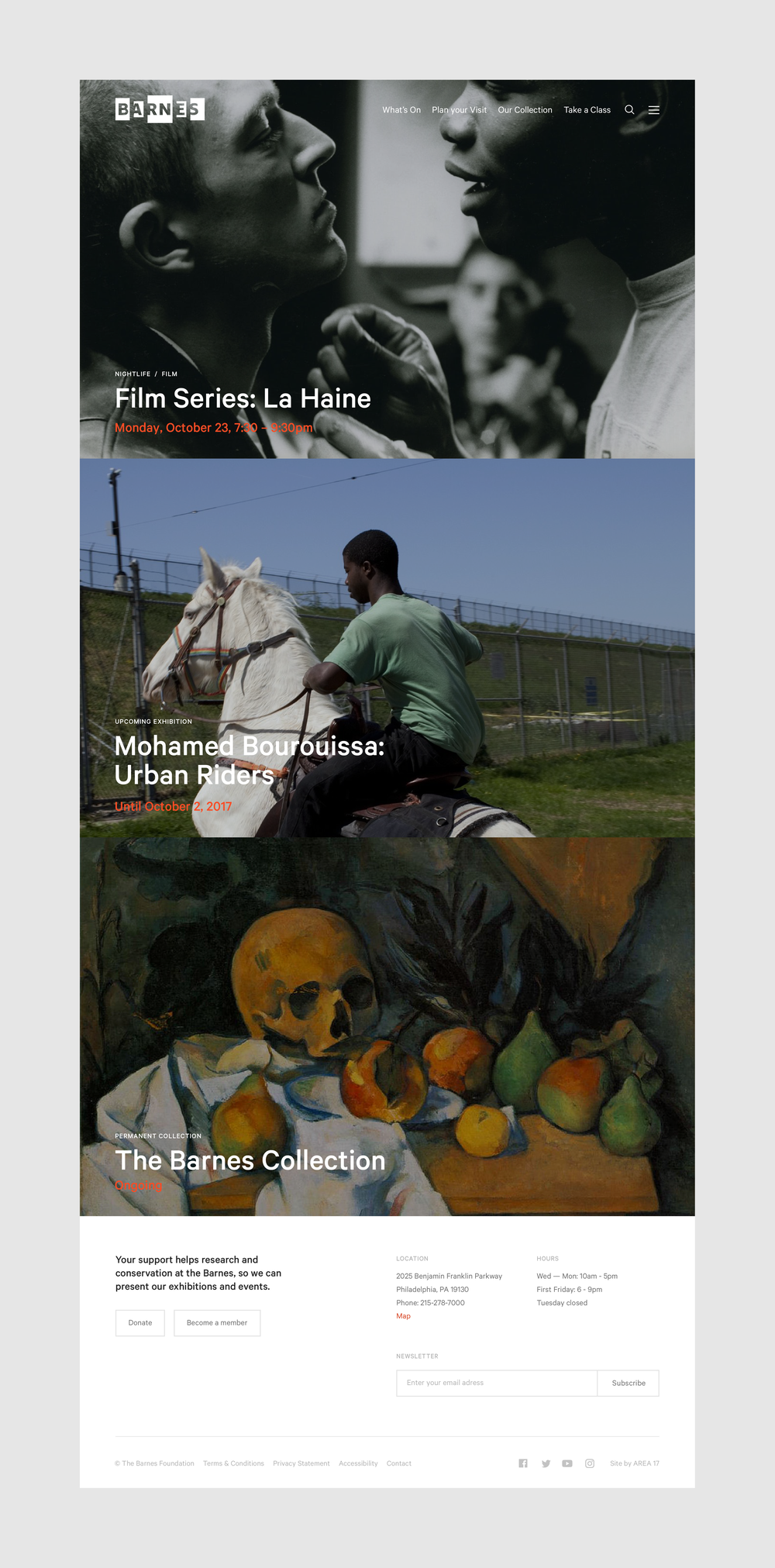Visit the Facebook page
The image size is (775, 1568).
coord(523,1463)
